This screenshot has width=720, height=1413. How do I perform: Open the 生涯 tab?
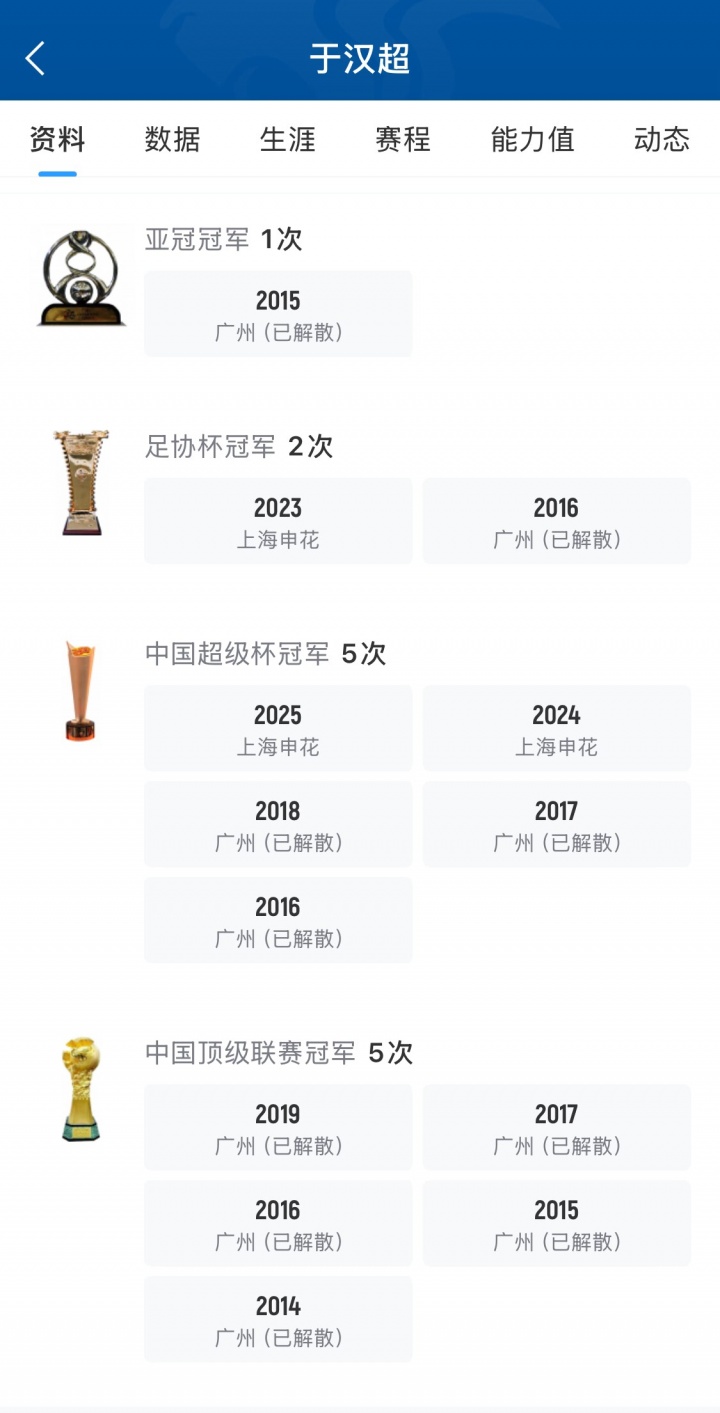click(x=288, y=140)
